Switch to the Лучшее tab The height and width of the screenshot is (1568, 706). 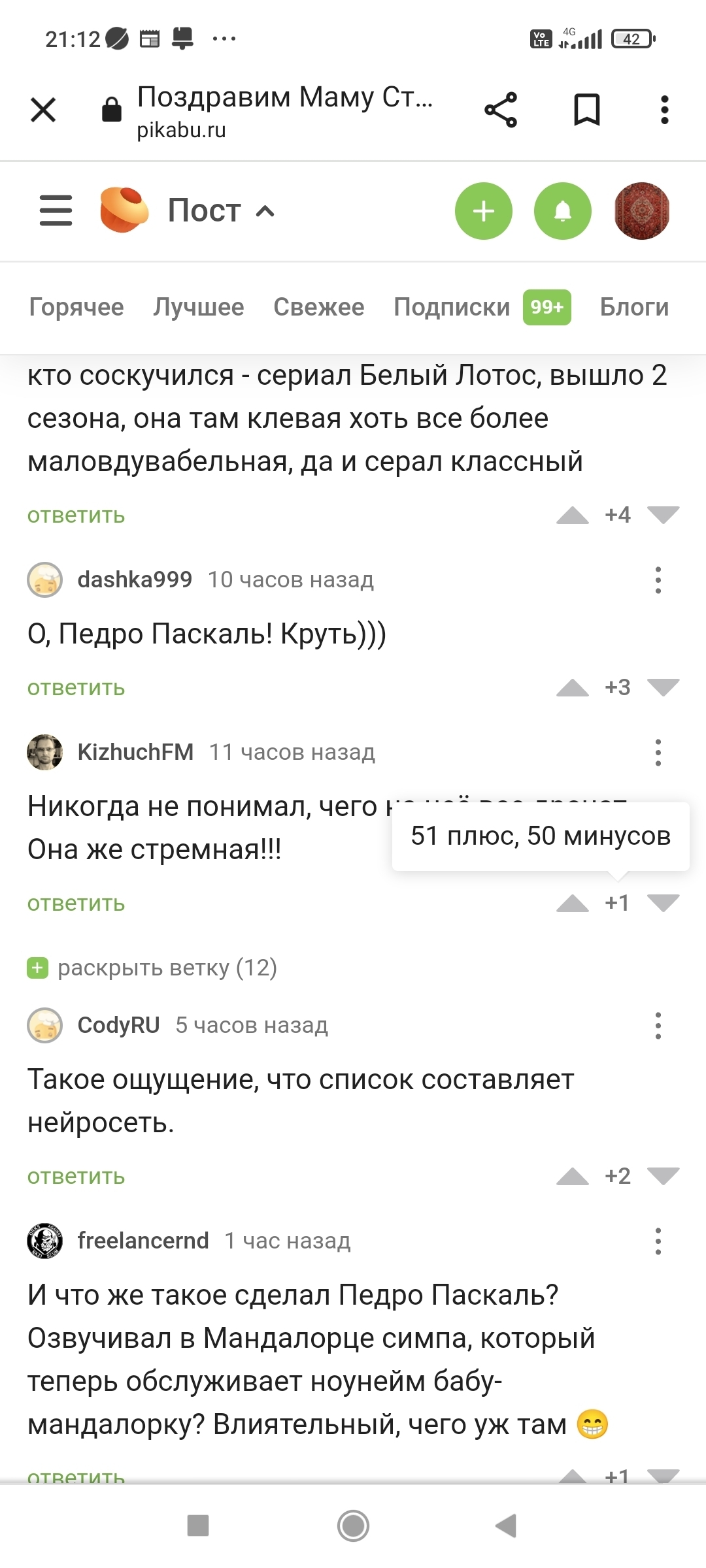[199, 307]
